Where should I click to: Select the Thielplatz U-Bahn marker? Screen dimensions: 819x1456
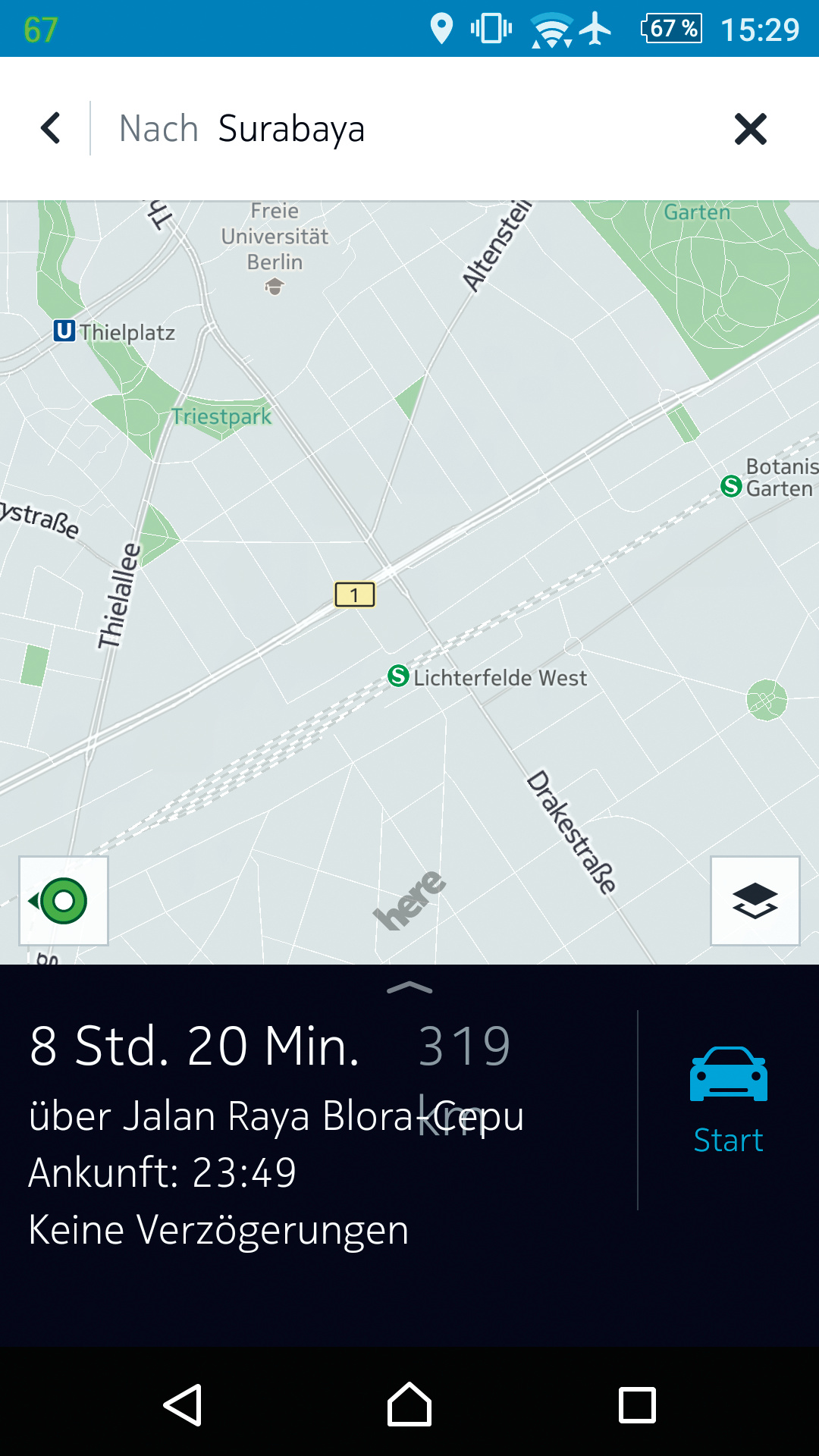pos(64,331)
